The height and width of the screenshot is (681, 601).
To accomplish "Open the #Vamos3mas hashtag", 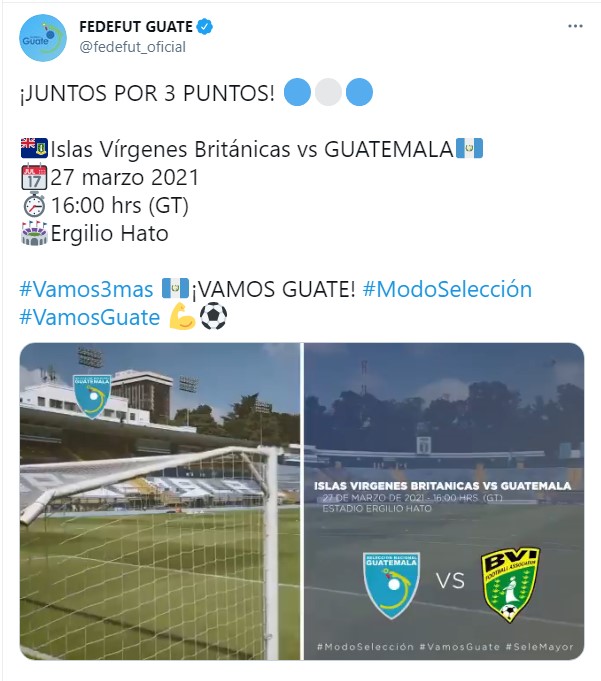I will (85, 289).
